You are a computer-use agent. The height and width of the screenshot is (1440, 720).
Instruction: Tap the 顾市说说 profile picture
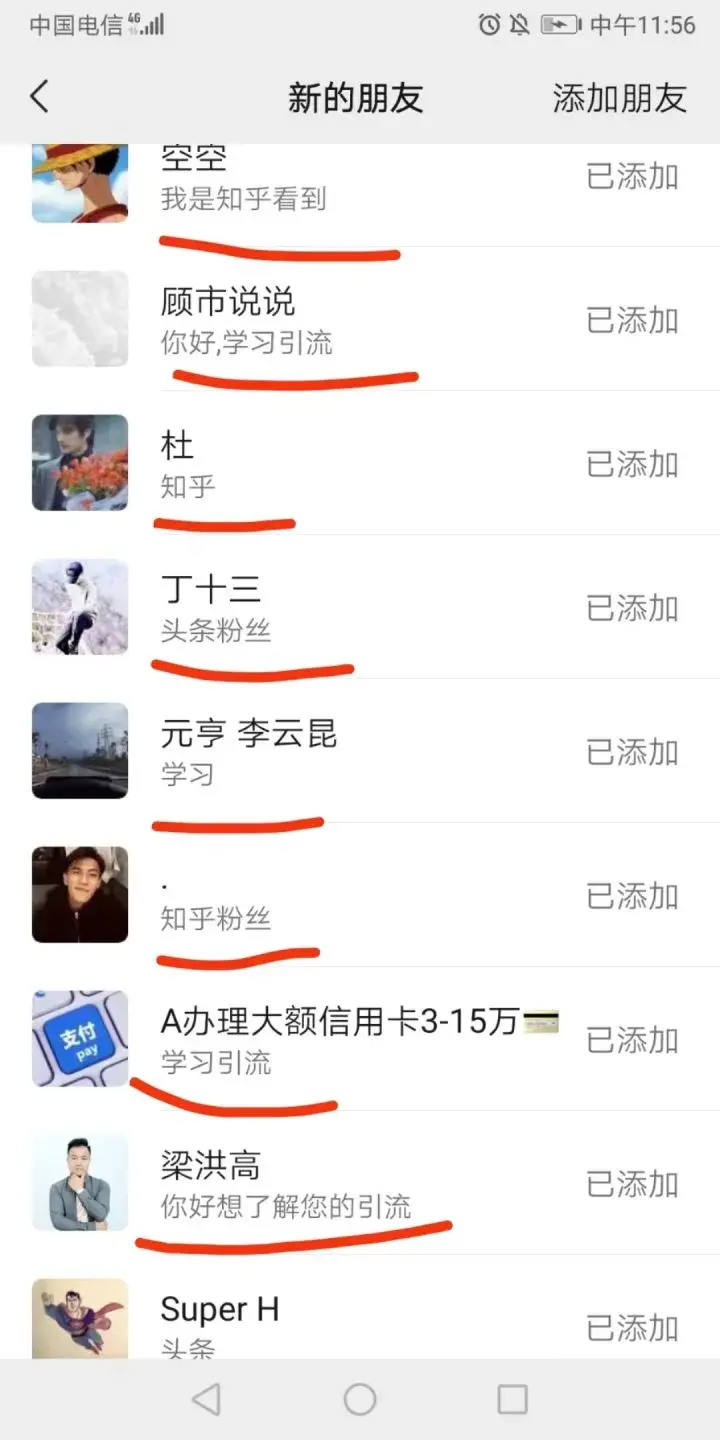79,320
